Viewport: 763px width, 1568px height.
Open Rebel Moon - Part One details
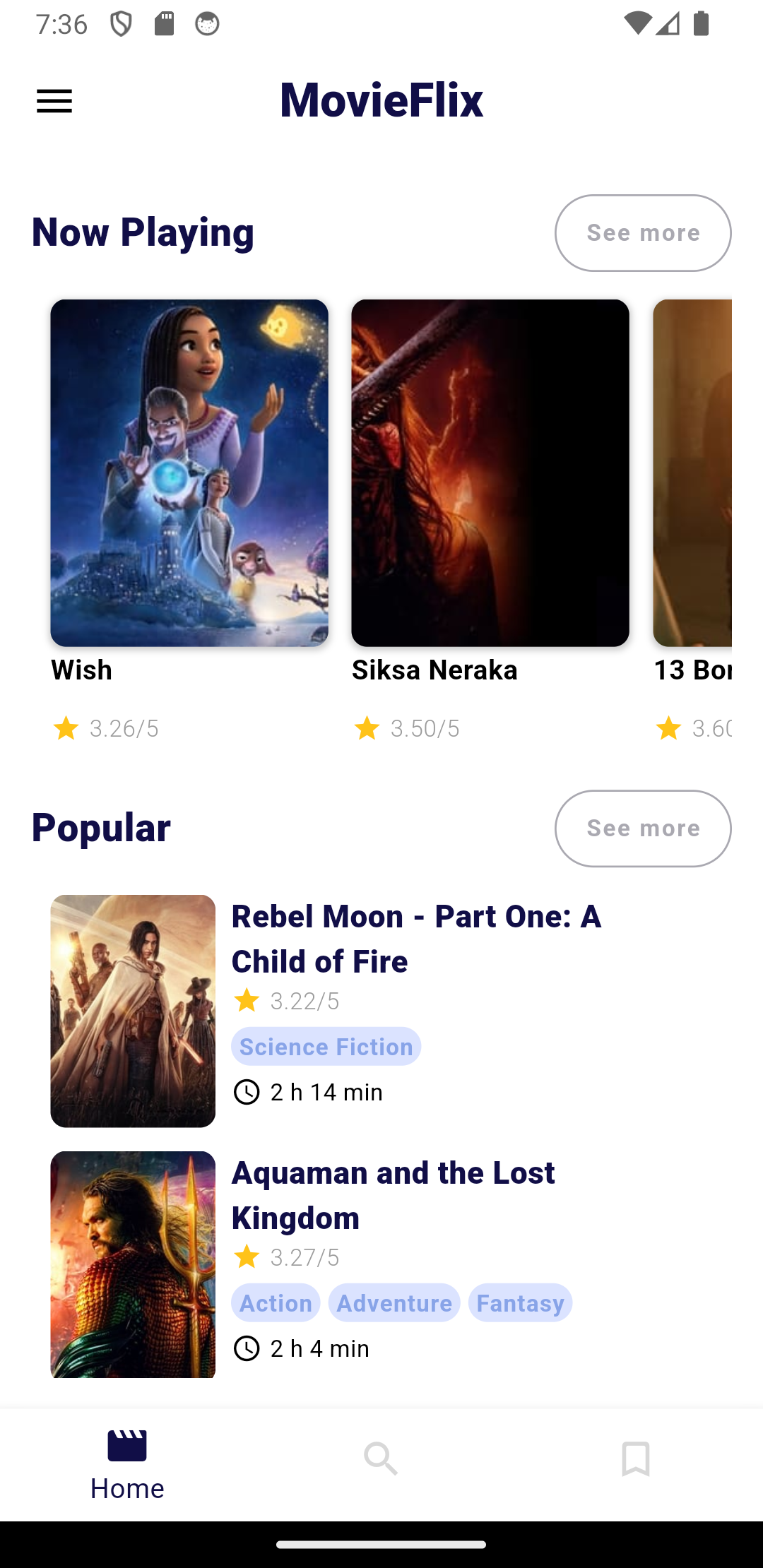coord(381,1011)
